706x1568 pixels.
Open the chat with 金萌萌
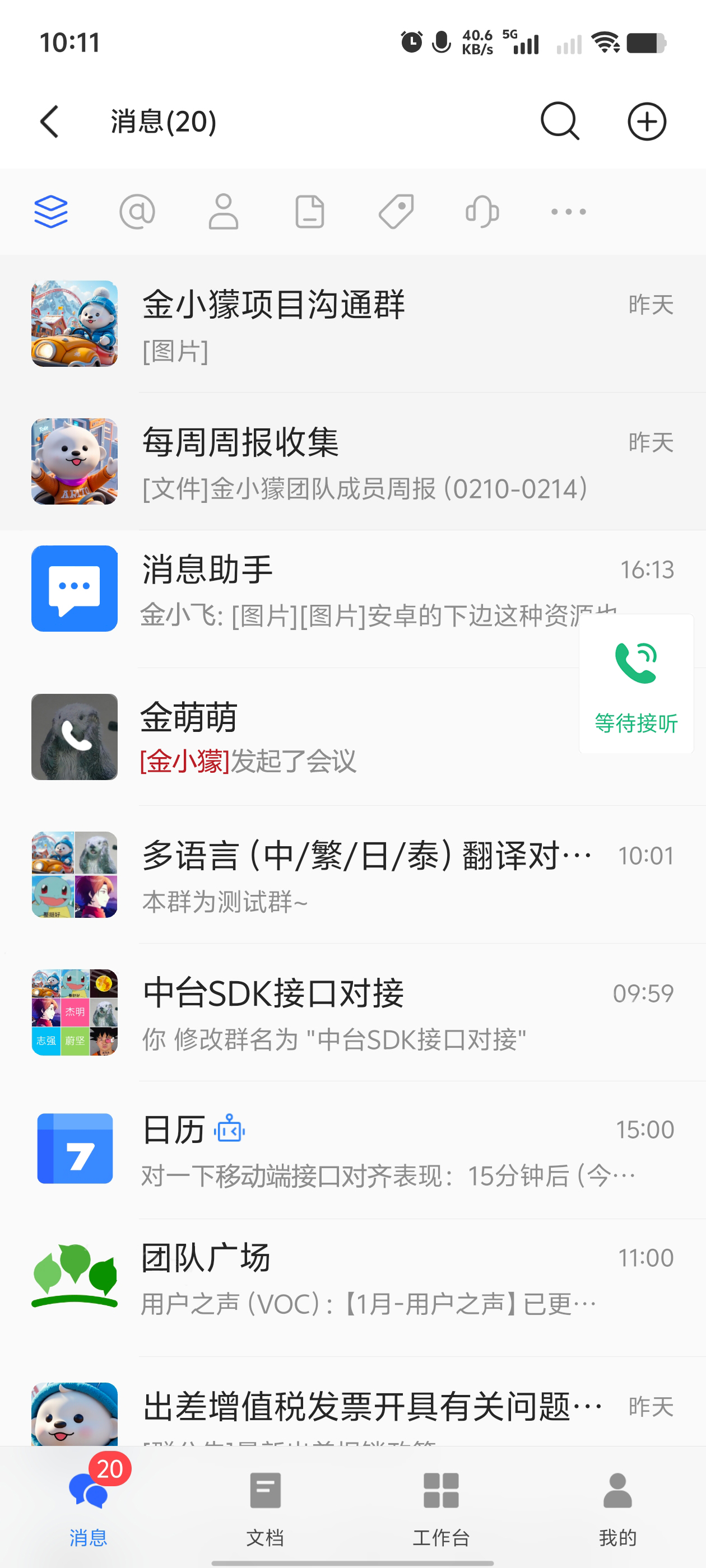pos(305,737)
